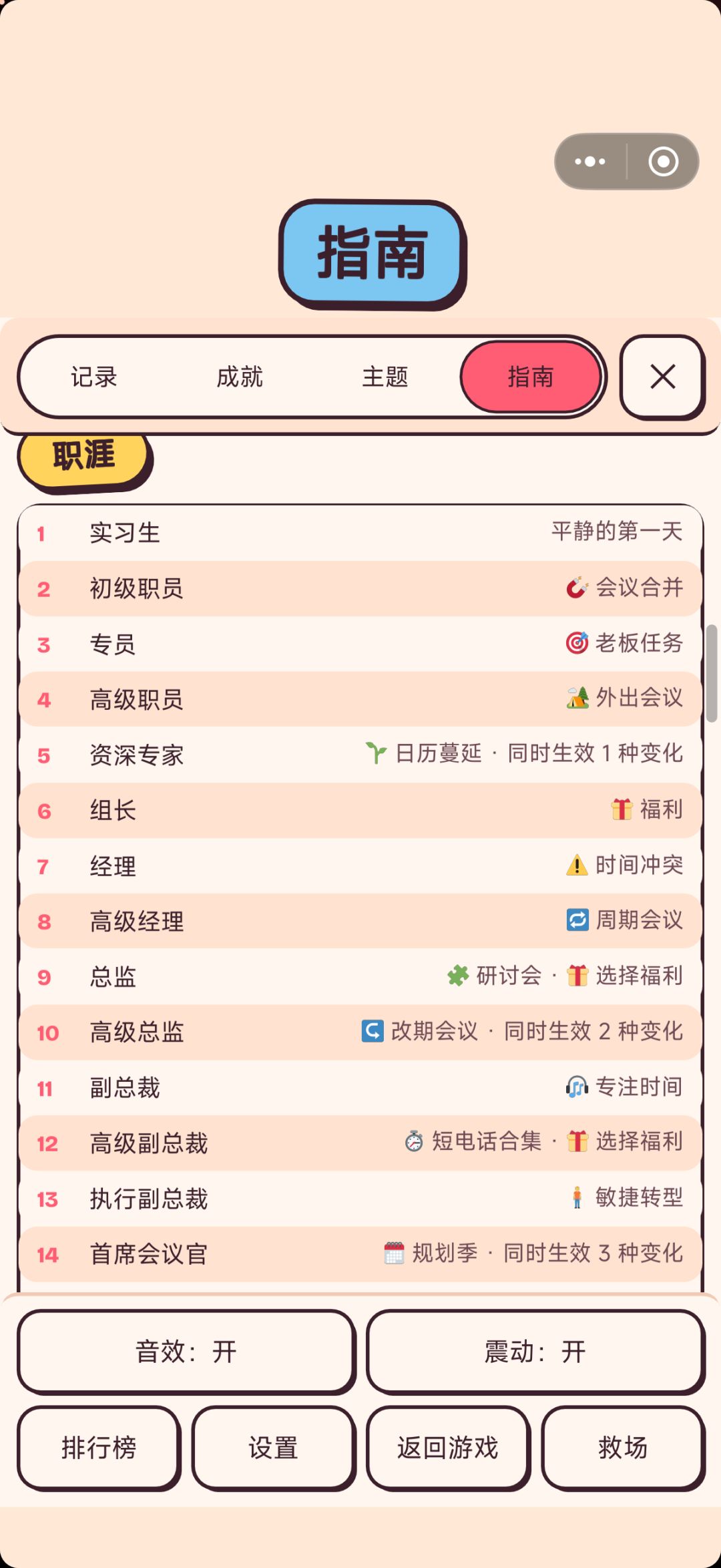Image resolution: width=721 pixels, height=1568 pixels.
Task: Open the mini program three-dot menu
Action: point(590,162)
